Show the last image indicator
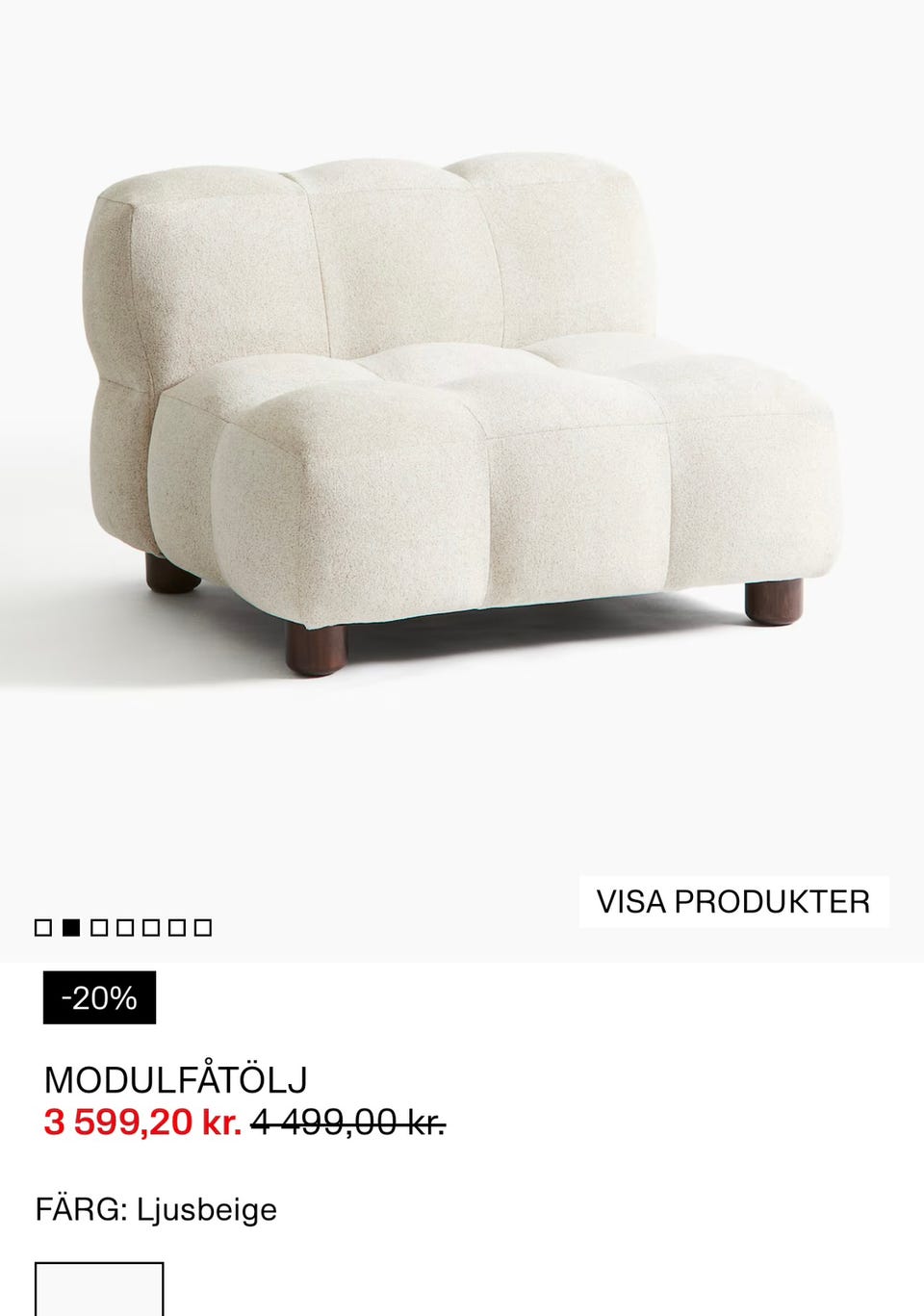The image size is (924, 1316). [x=202, y=928]
